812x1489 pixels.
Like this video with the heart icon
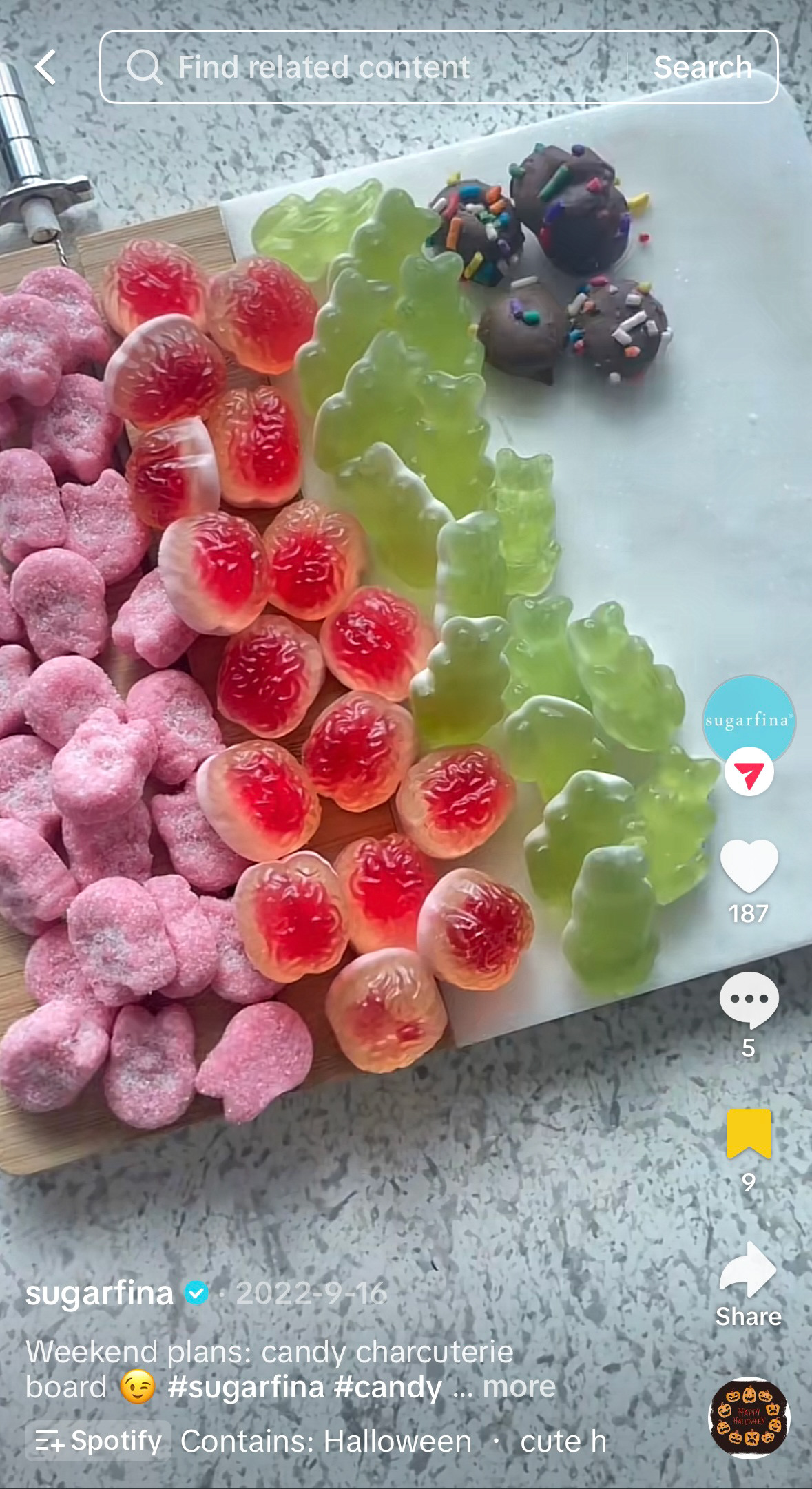(749, 865)
